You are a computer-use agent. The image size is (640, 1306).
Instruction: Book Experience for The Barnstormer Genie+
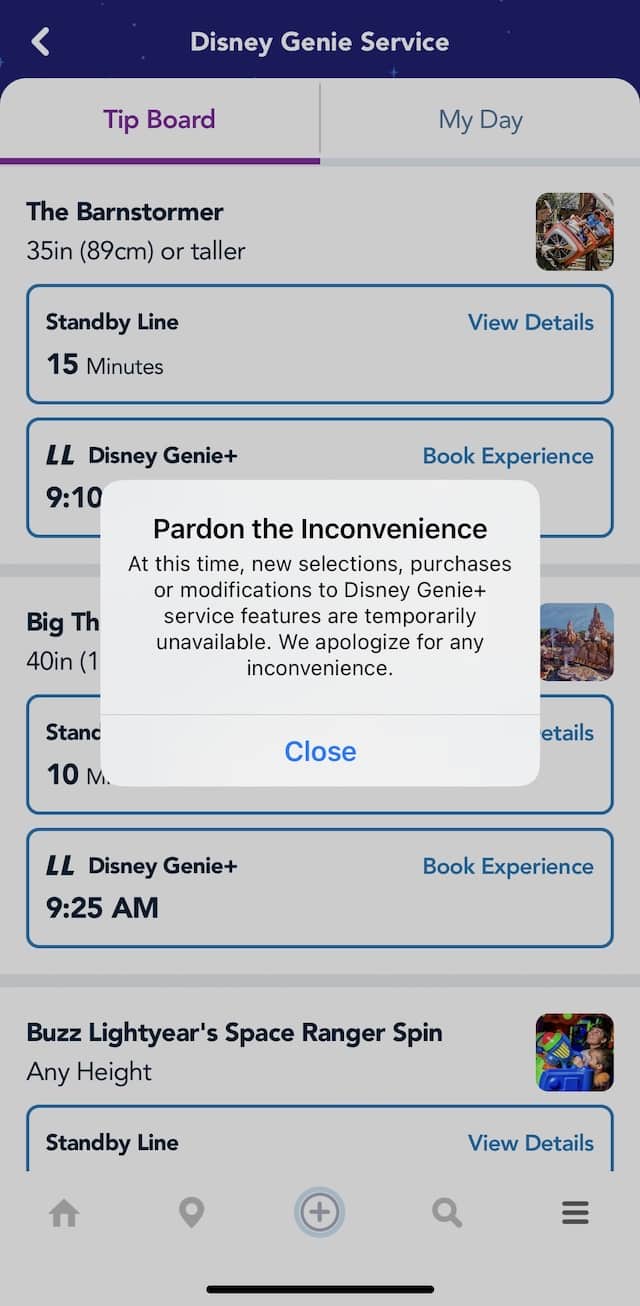point(508,456)
